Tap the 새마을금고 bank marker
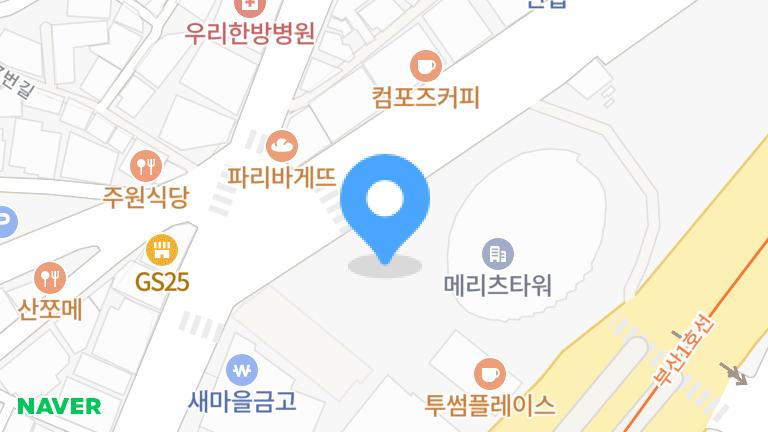This screenshot has height=432, width=768. coord(242,371)
